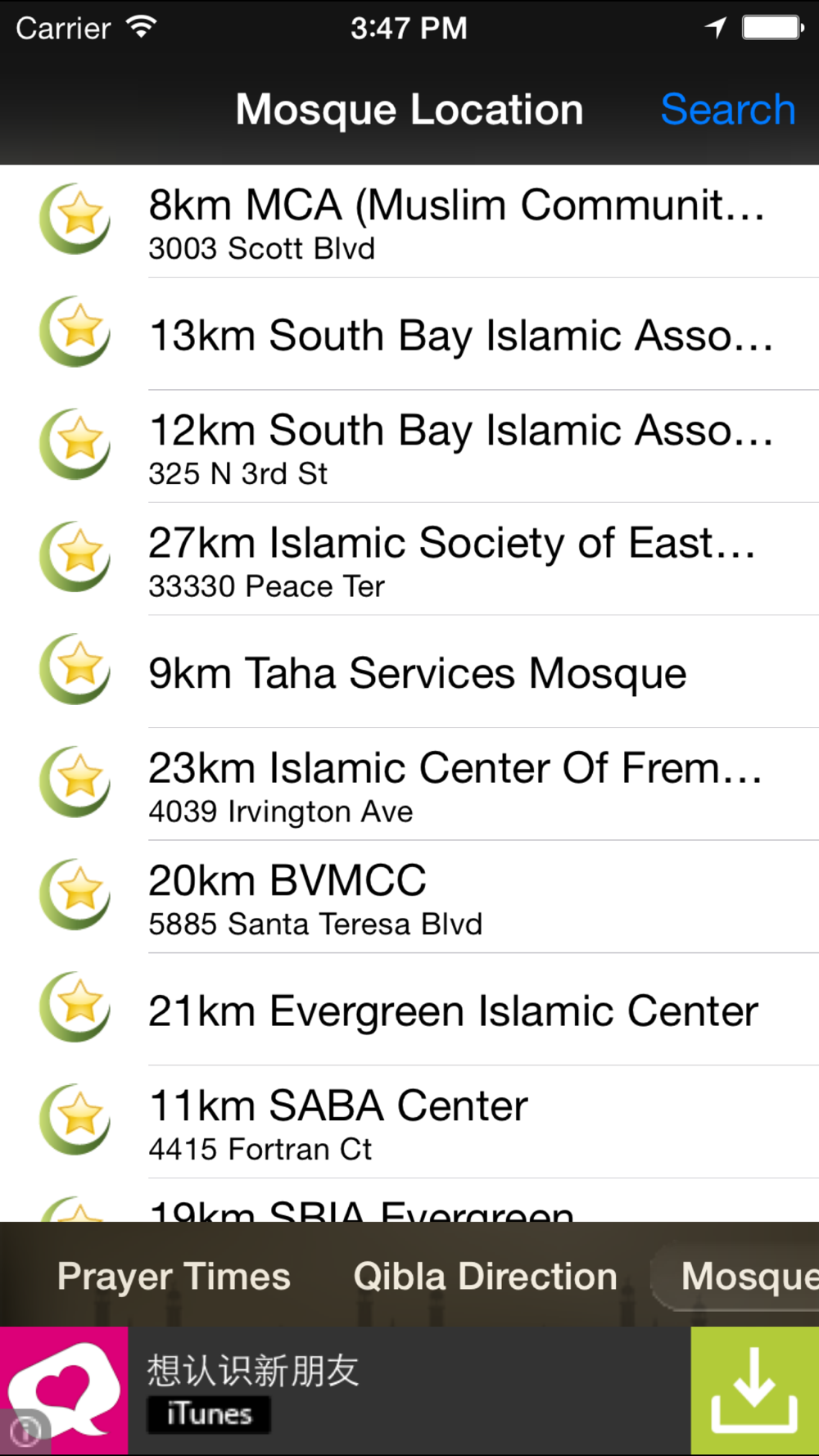Open Taha Services Mosque details

409,671
